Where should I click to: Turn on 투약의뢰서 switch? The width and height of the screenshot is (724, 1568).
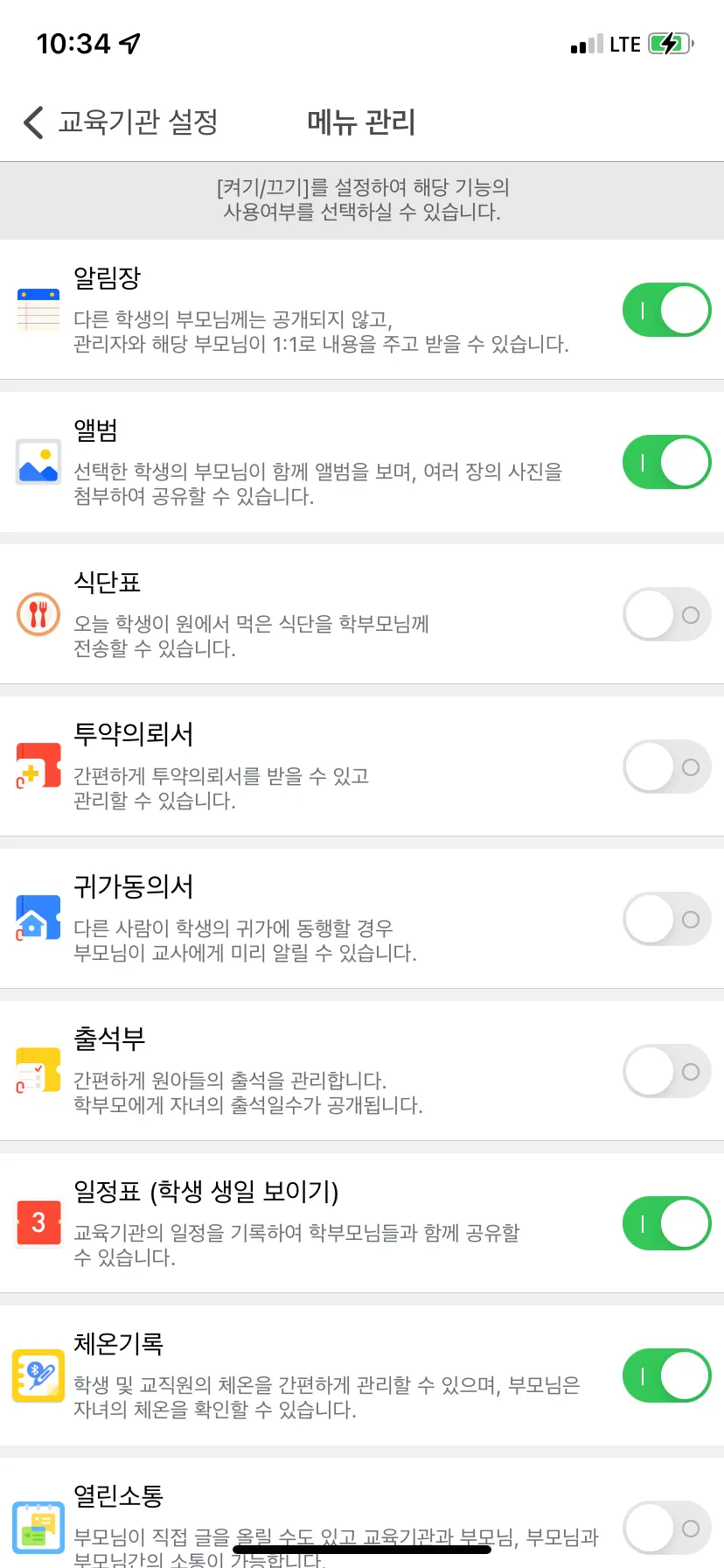(x=666, y=766)
